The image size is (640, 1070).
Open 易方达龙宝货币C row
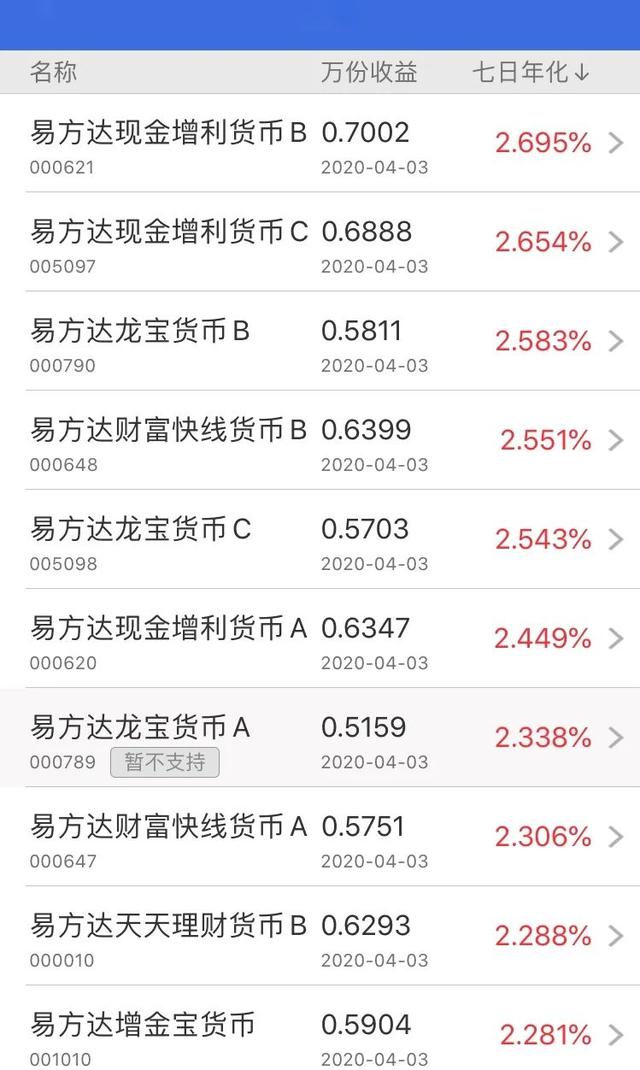pos(320,539)
